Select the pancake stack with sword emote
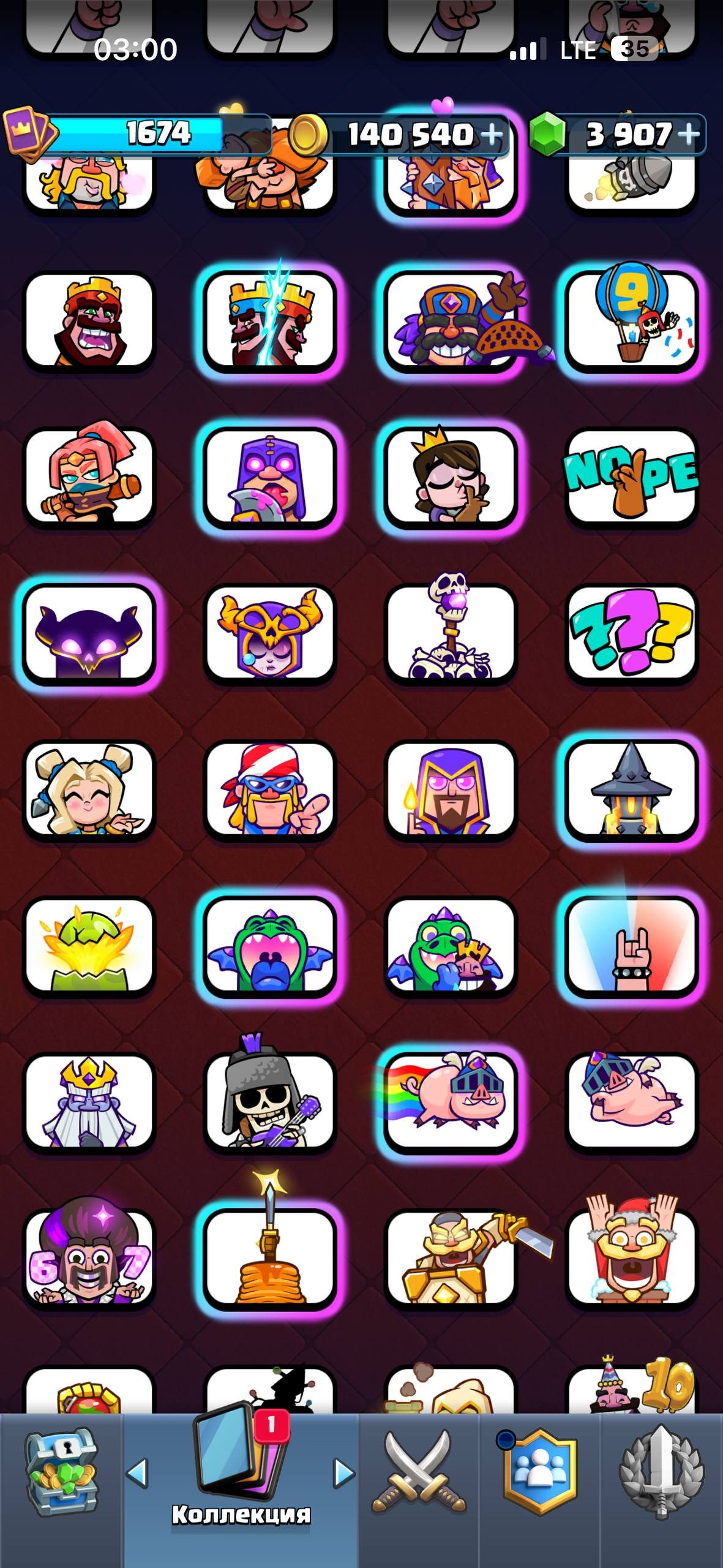723x1568 pixels. [270, 1258]
